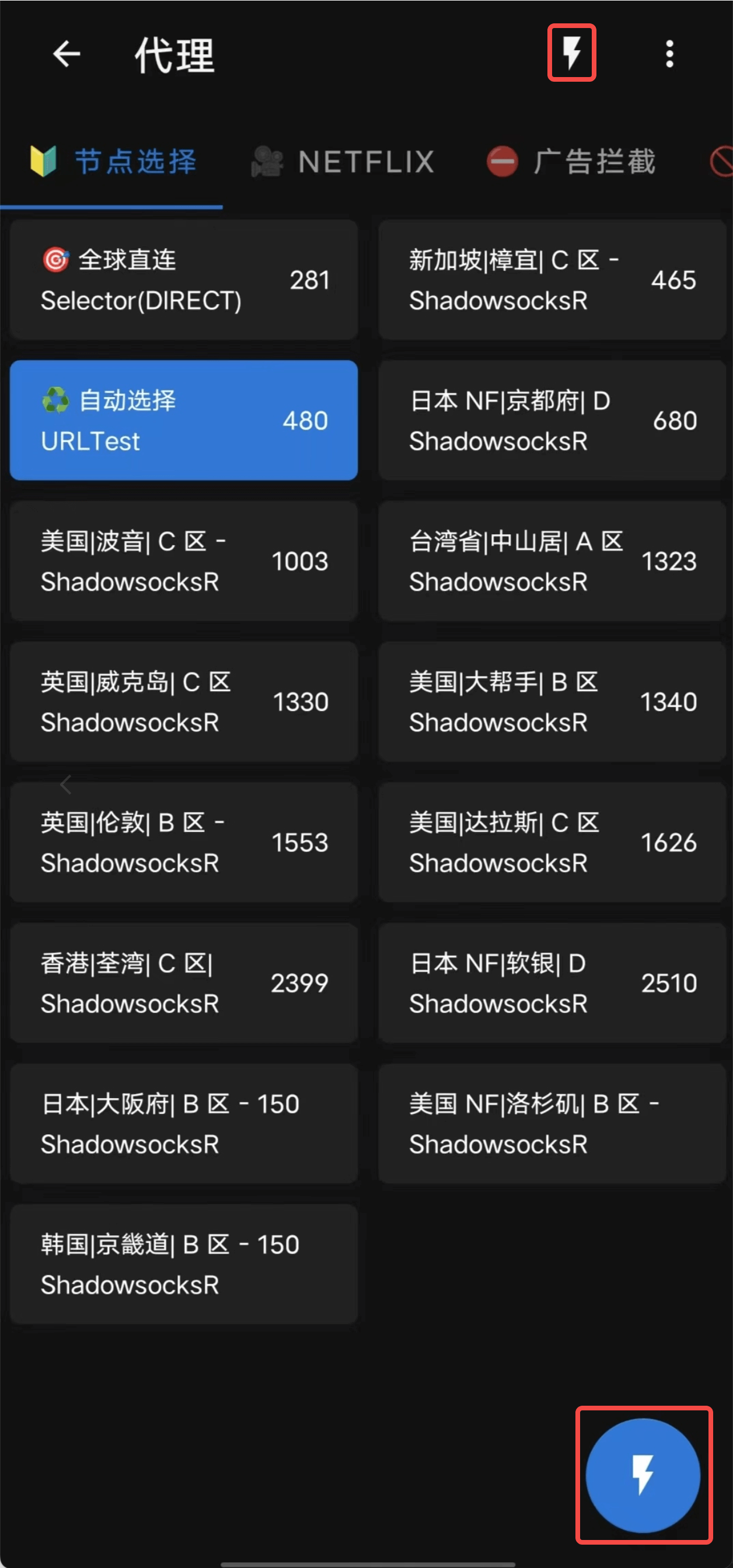This screenshot has height=1568, width=733.
Task: Switch to the NETFLIX tab
Action: click(344, 162)
